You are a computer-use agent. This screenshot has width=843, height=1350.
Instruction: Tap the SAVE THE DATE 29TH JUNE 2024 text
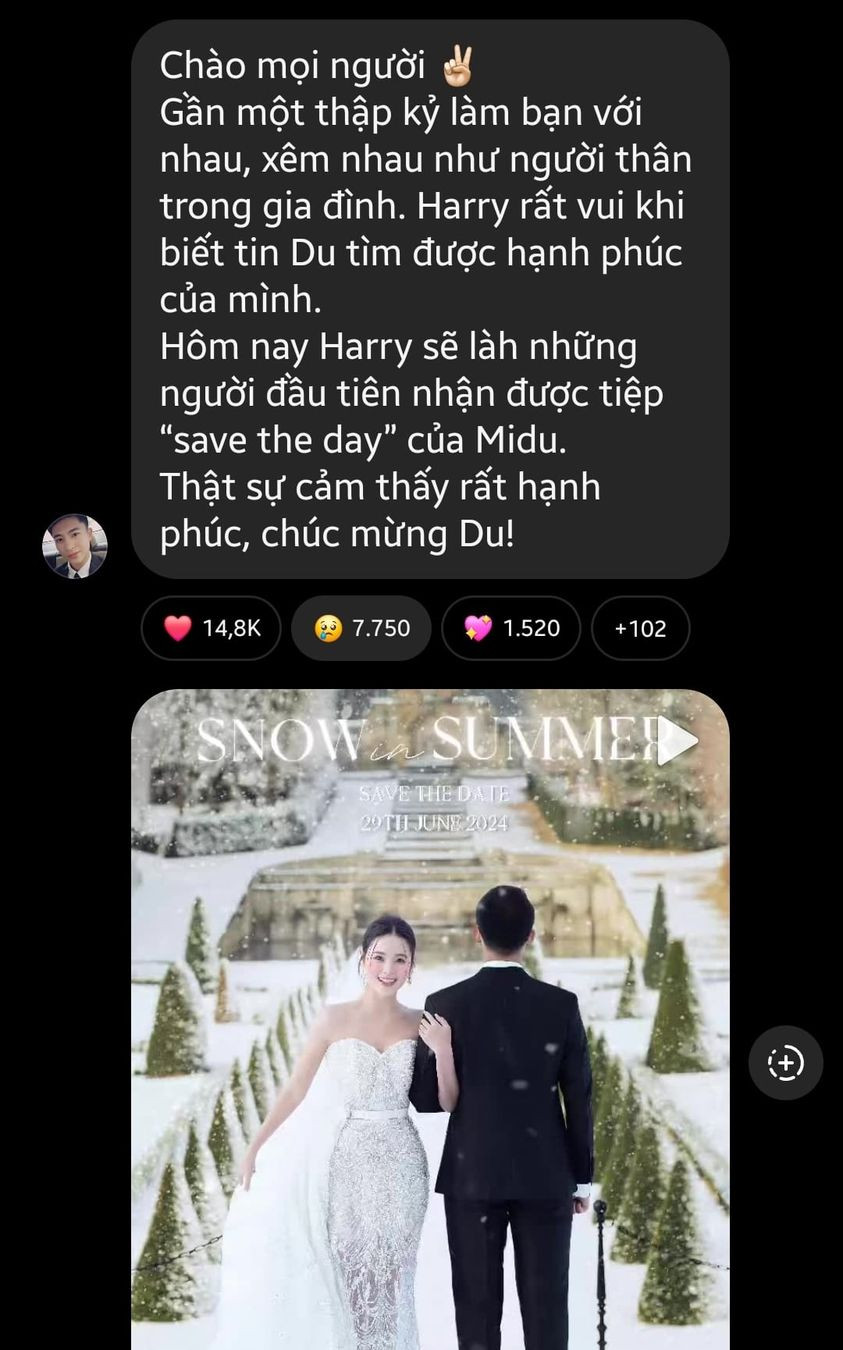pos(435,808)
